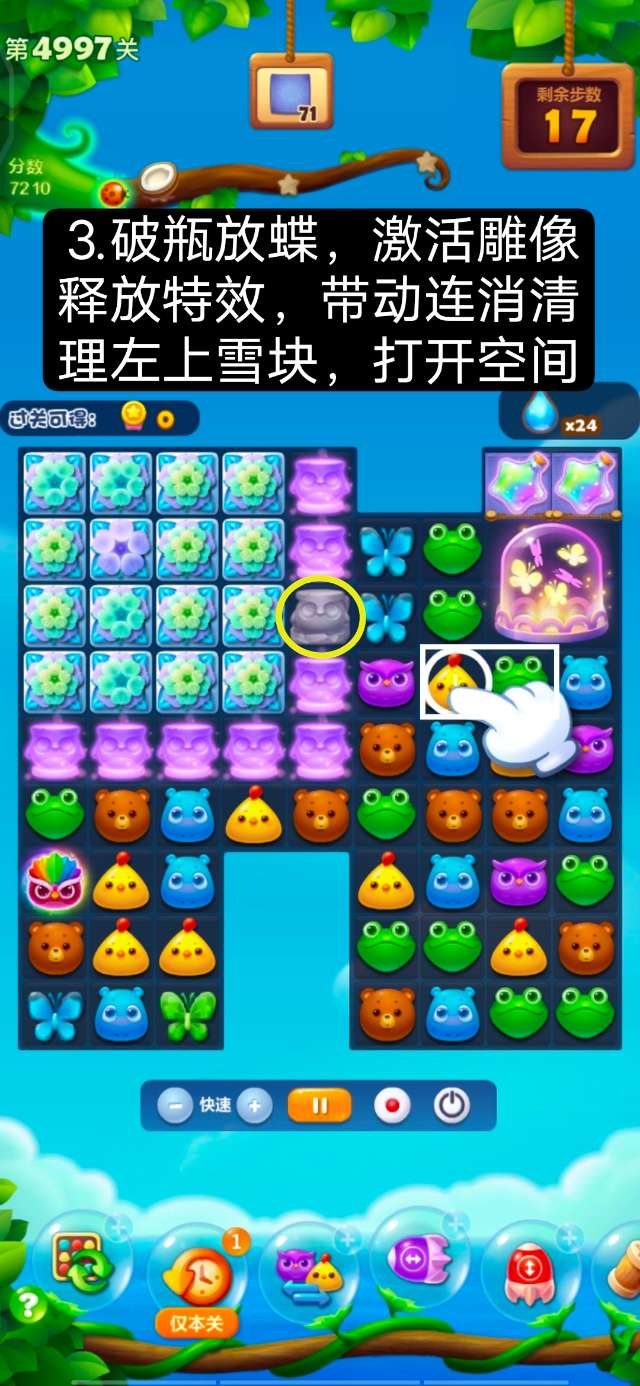This screenshot has height=1386, width=640.
Task: Tap the red record button
Action: pos(392,1106)
